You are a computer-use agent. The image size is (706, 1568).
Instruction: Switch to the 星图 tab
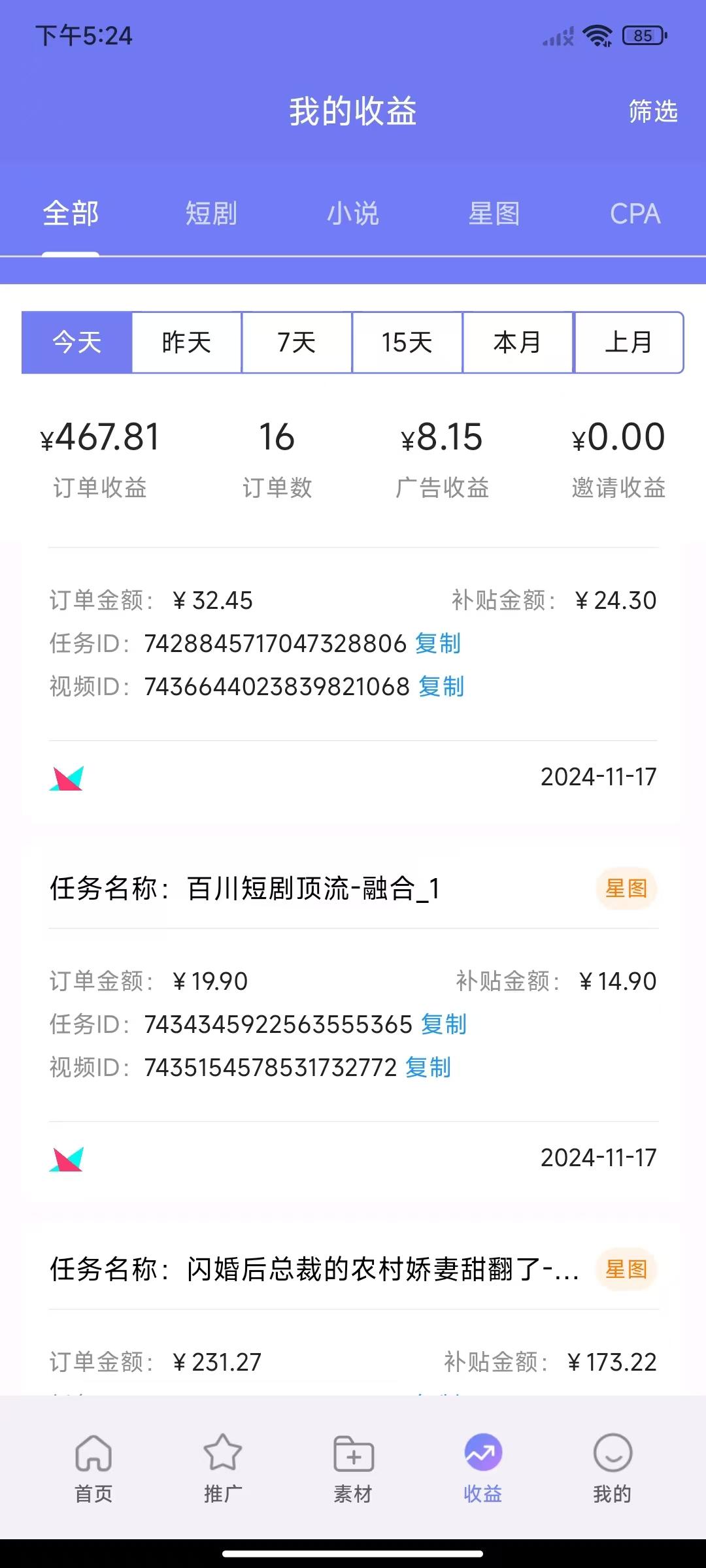point(494,214)
